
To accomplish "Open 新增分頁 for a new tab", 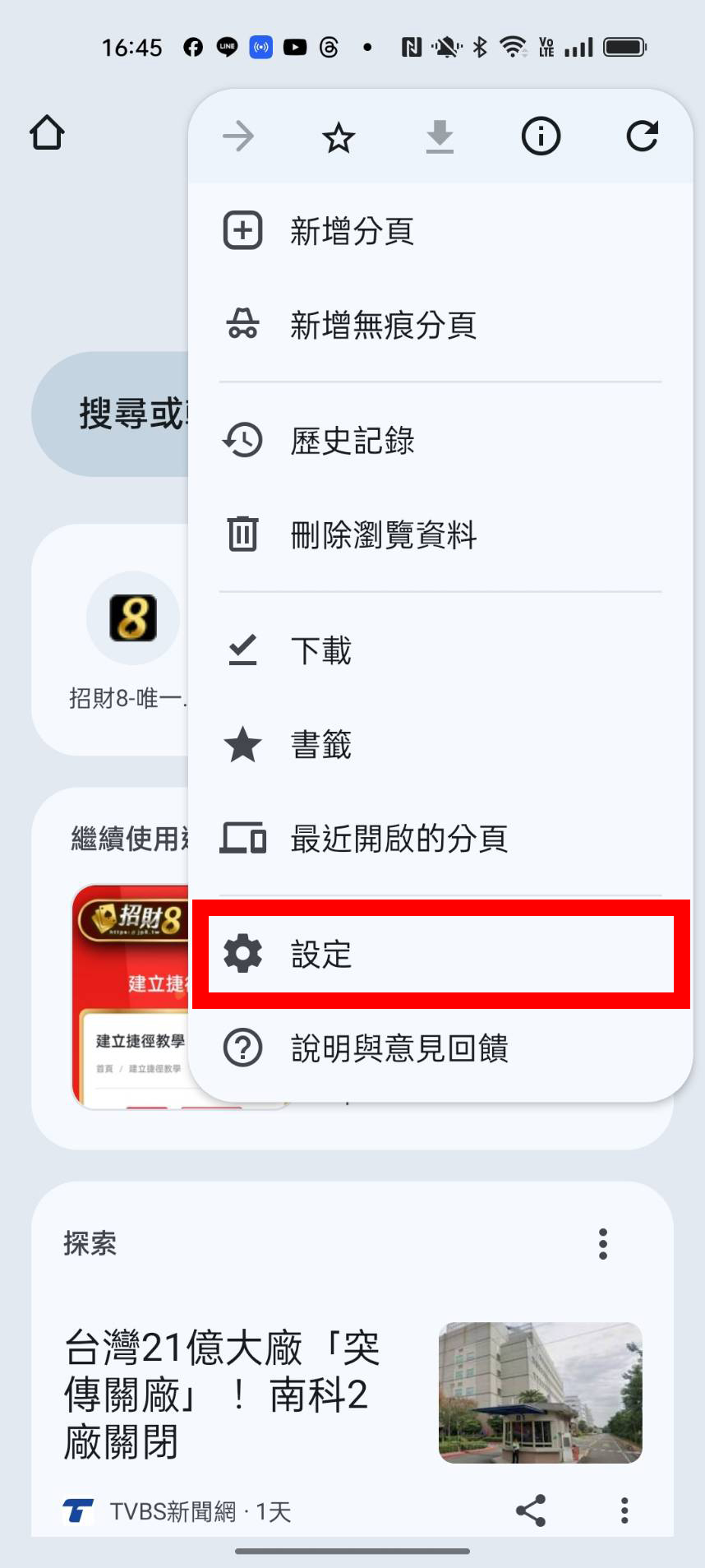I will coord(352,231).
